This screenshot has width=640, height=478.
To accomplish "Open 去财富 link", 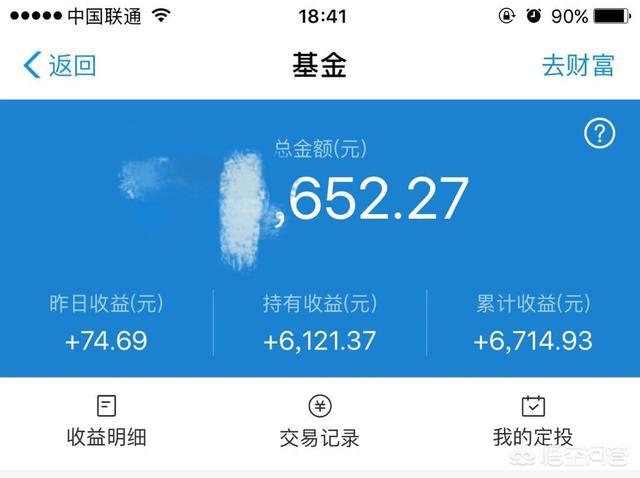I will tap(577, 66).
